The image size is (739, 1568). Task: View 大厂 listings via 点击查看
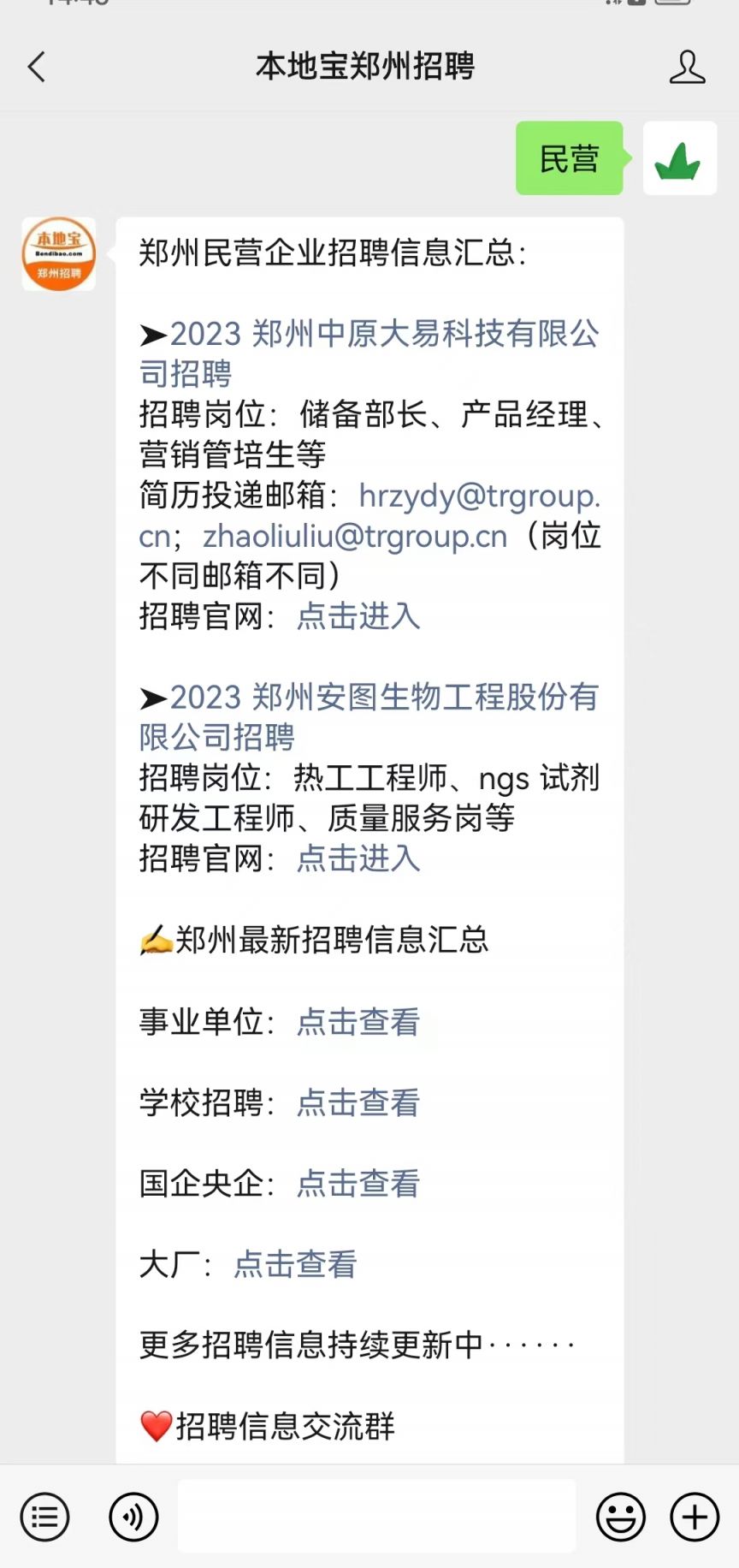[295, 1264]
